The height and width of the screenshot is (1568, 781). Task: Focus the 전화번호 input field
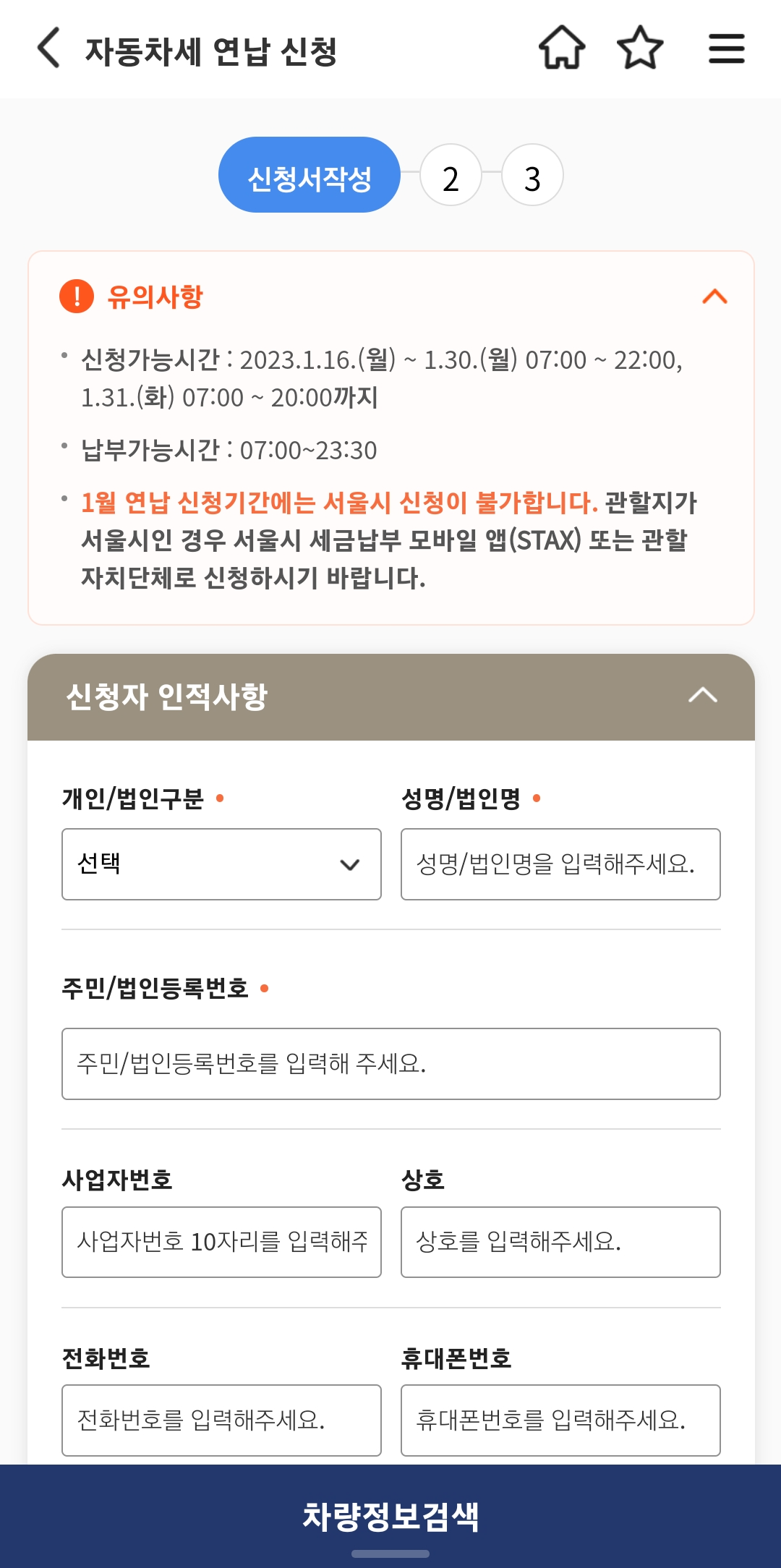221,1420
